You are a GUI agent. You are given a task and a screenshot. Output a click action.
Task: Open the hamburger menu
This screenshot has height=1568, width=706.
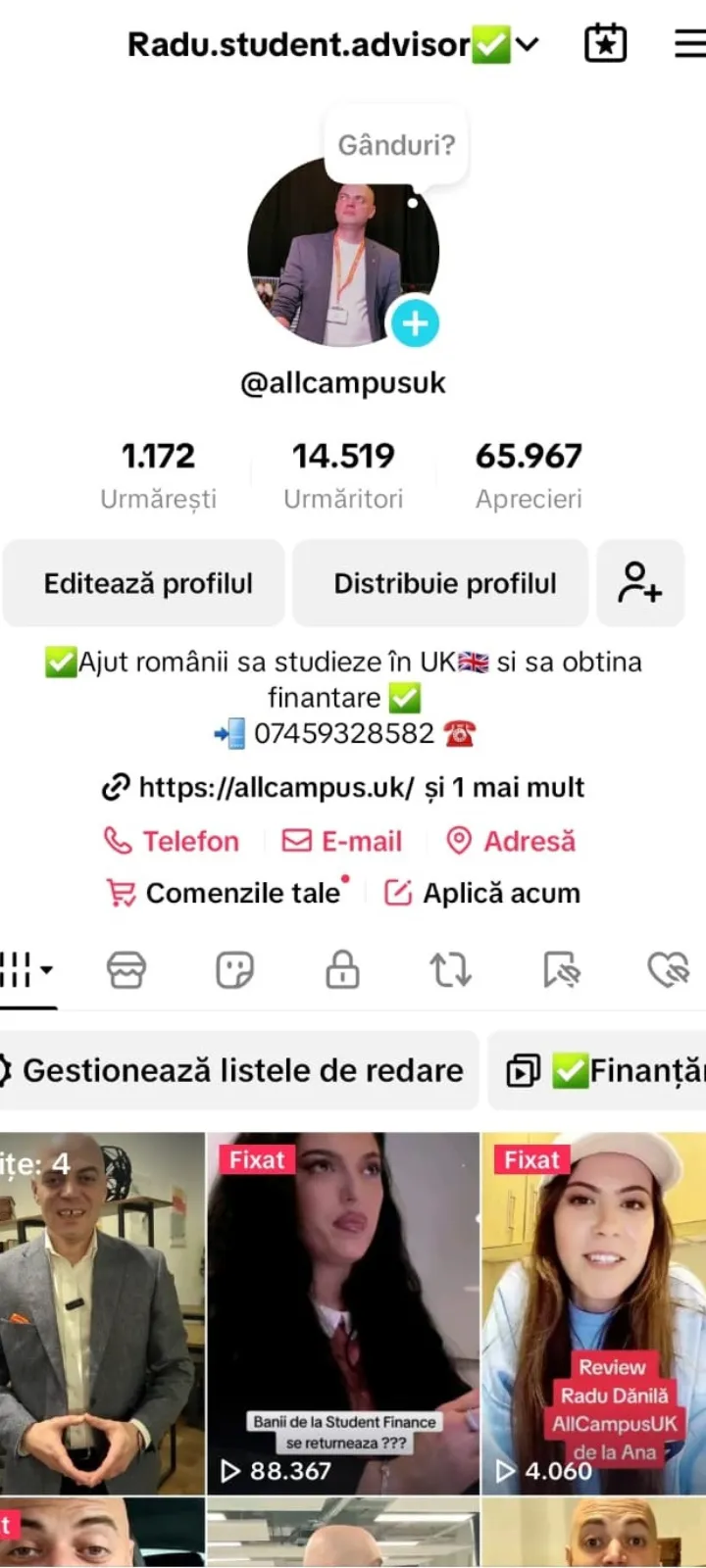click(690, 44)
